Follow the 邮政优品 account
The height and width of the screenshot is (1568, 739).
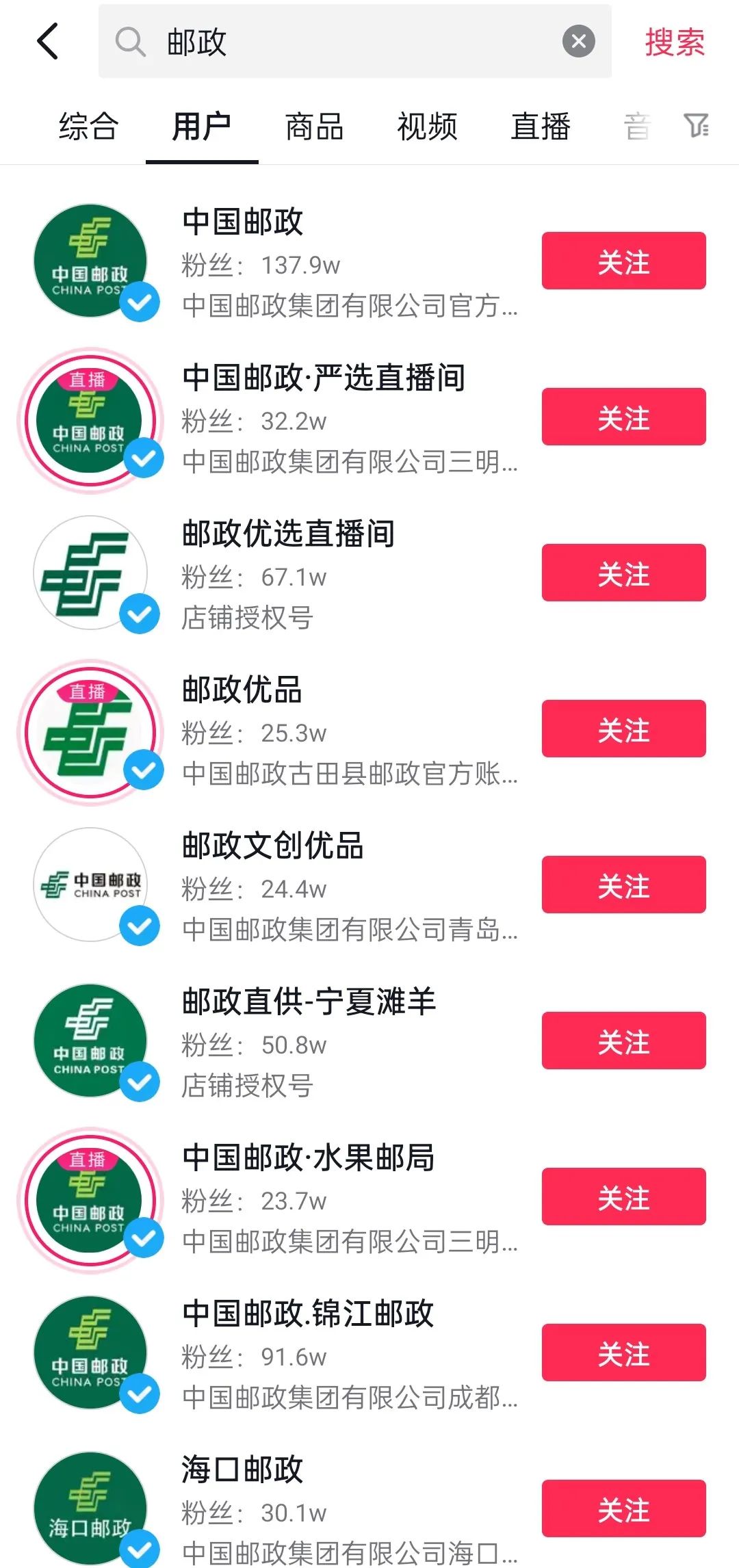(x=623, y=729)
